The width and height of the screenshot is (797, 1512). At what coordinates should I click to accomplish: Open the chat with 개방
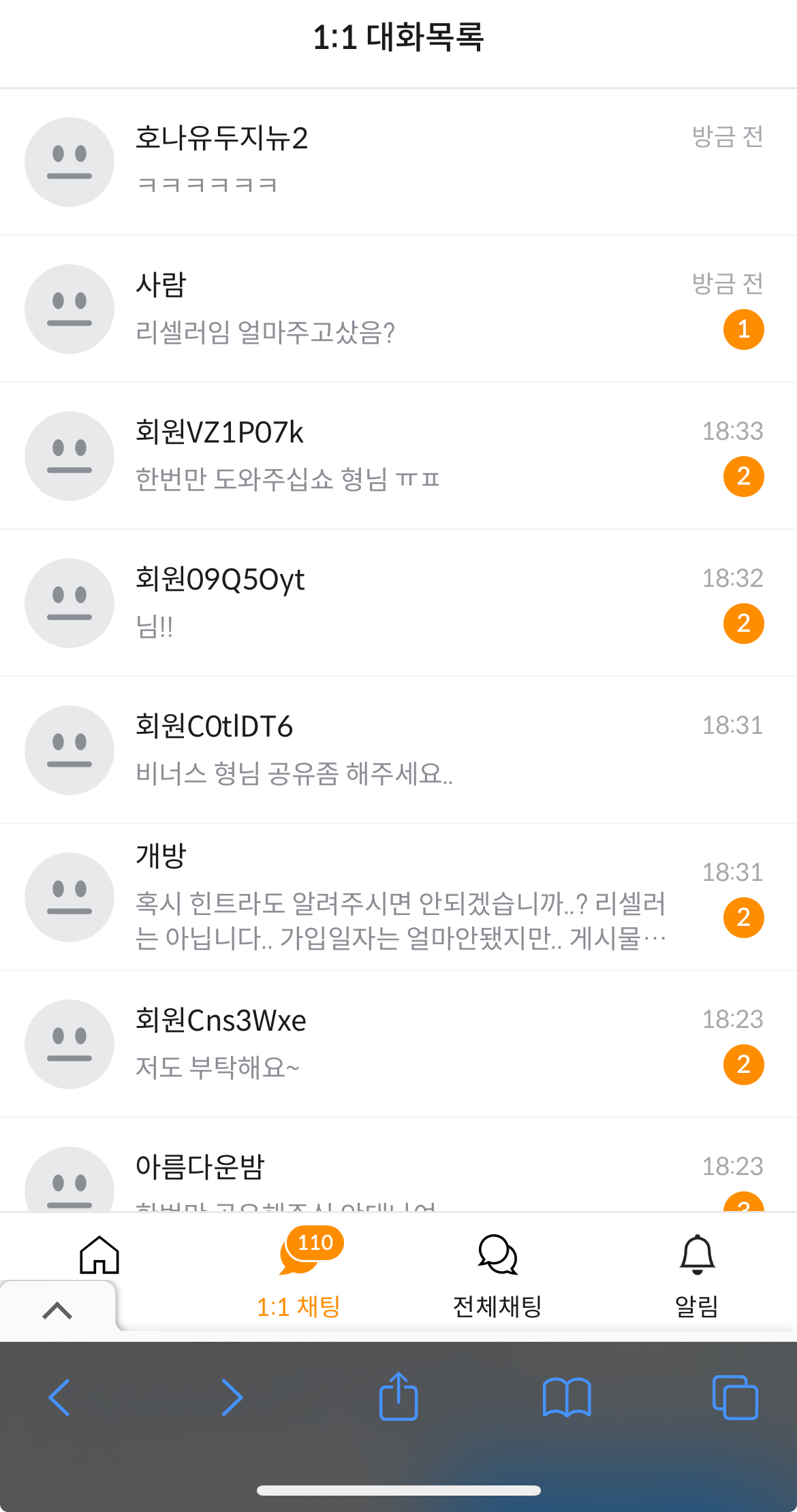point(398,897)
